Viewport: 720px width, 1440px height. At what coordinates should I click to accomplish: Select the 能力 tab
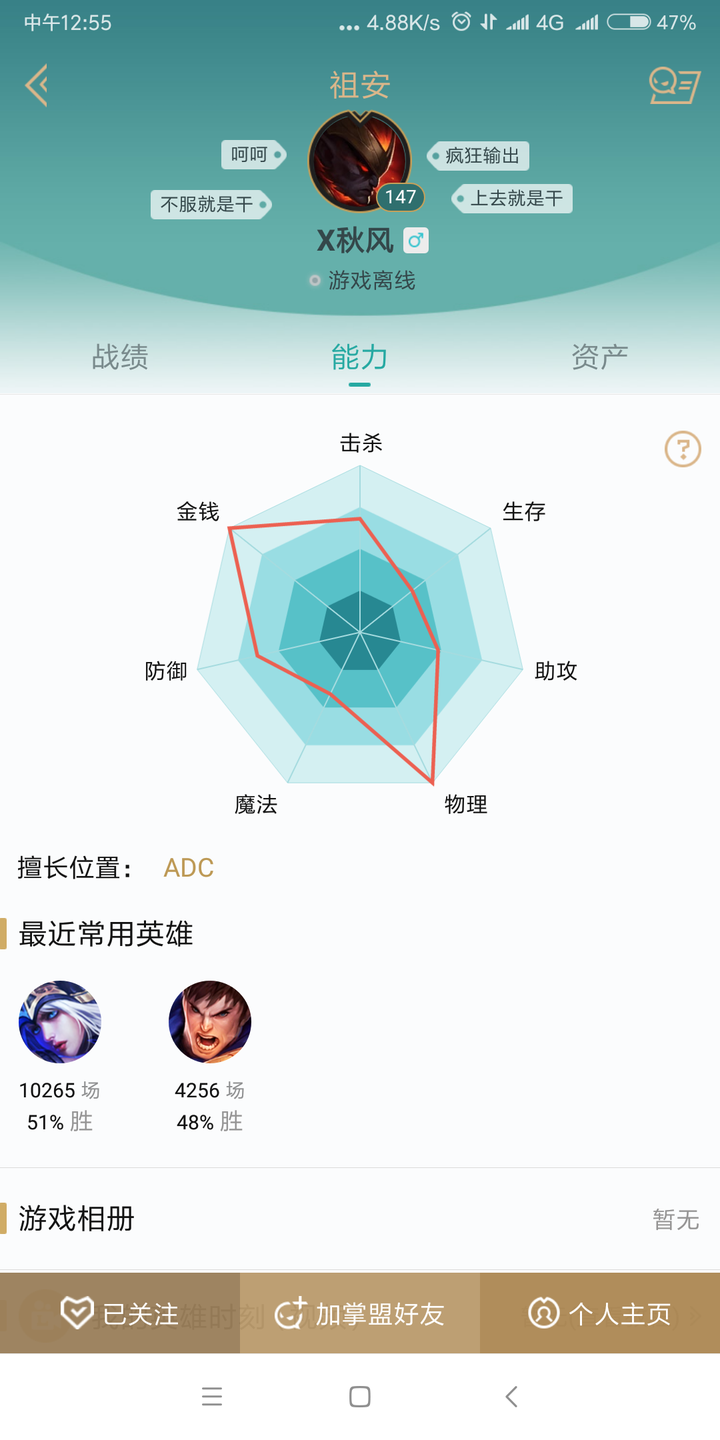(360, 357)
